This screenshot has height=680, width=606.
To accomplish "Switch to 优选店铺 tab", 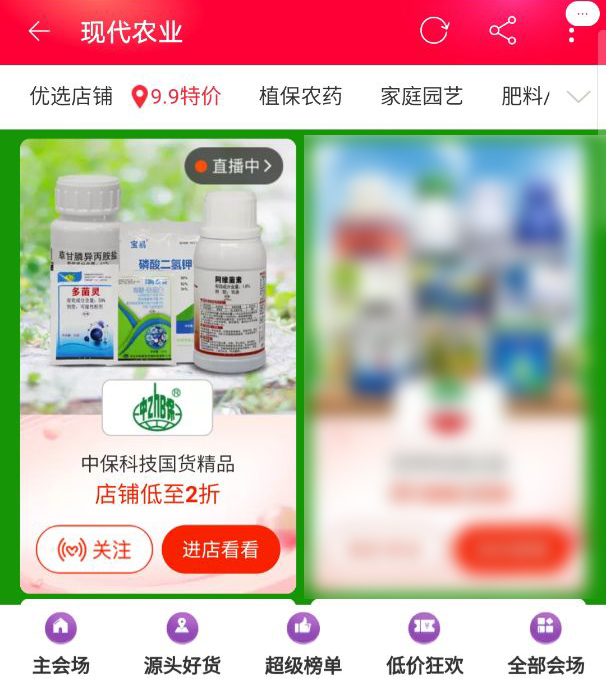I will coord(71,97).
